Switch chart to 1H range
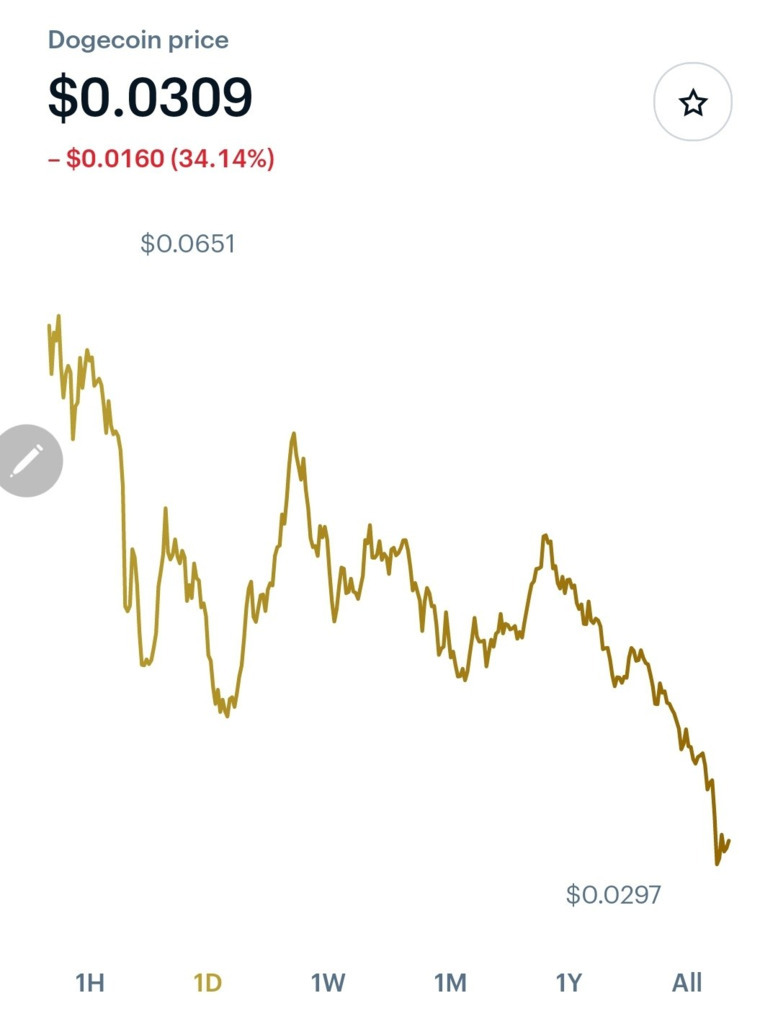The height and width of the screenshot is (1024, 778). point(90,983)
